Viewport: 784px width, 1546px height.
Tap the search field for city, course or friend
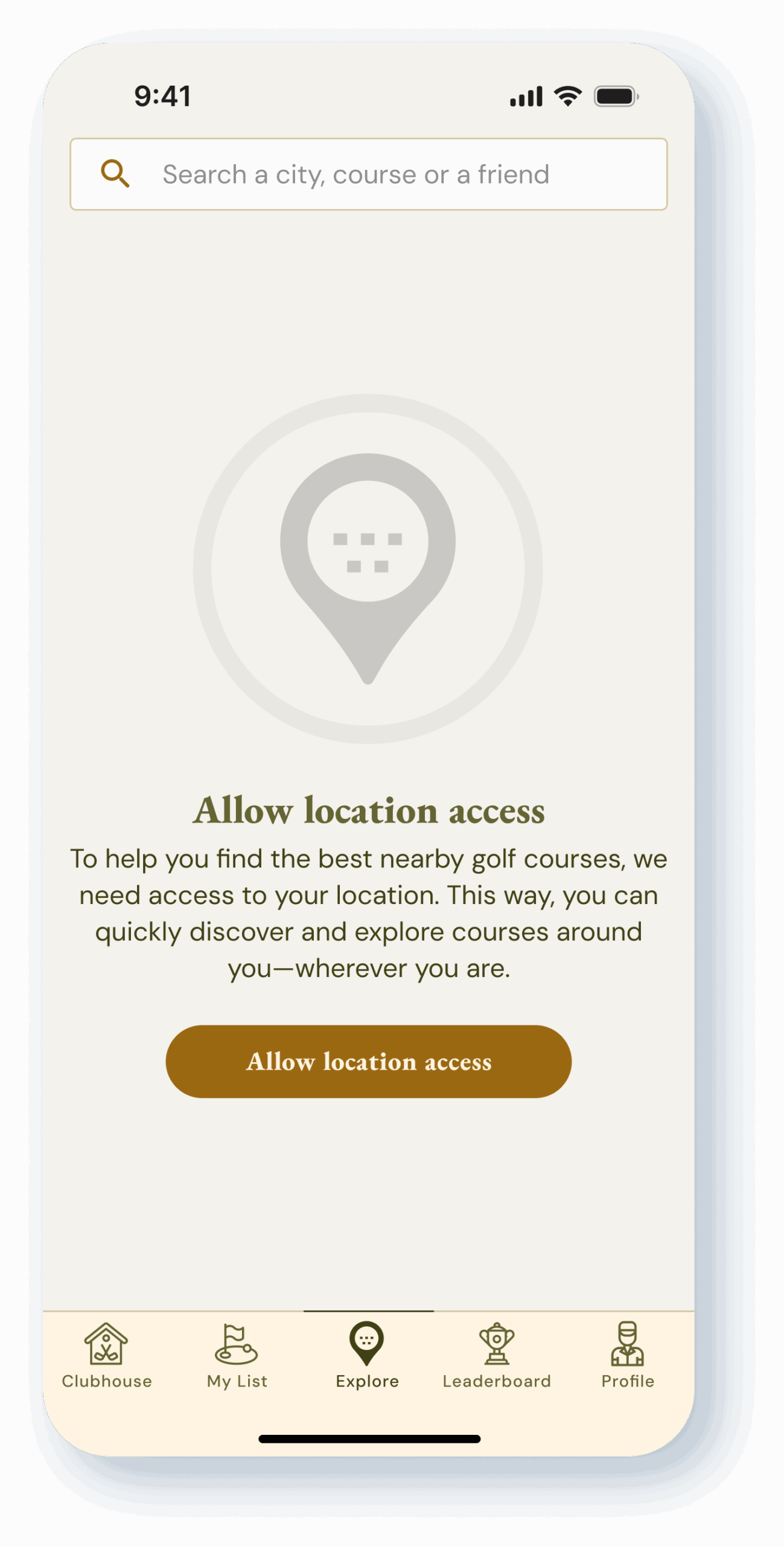click(368, 174)
